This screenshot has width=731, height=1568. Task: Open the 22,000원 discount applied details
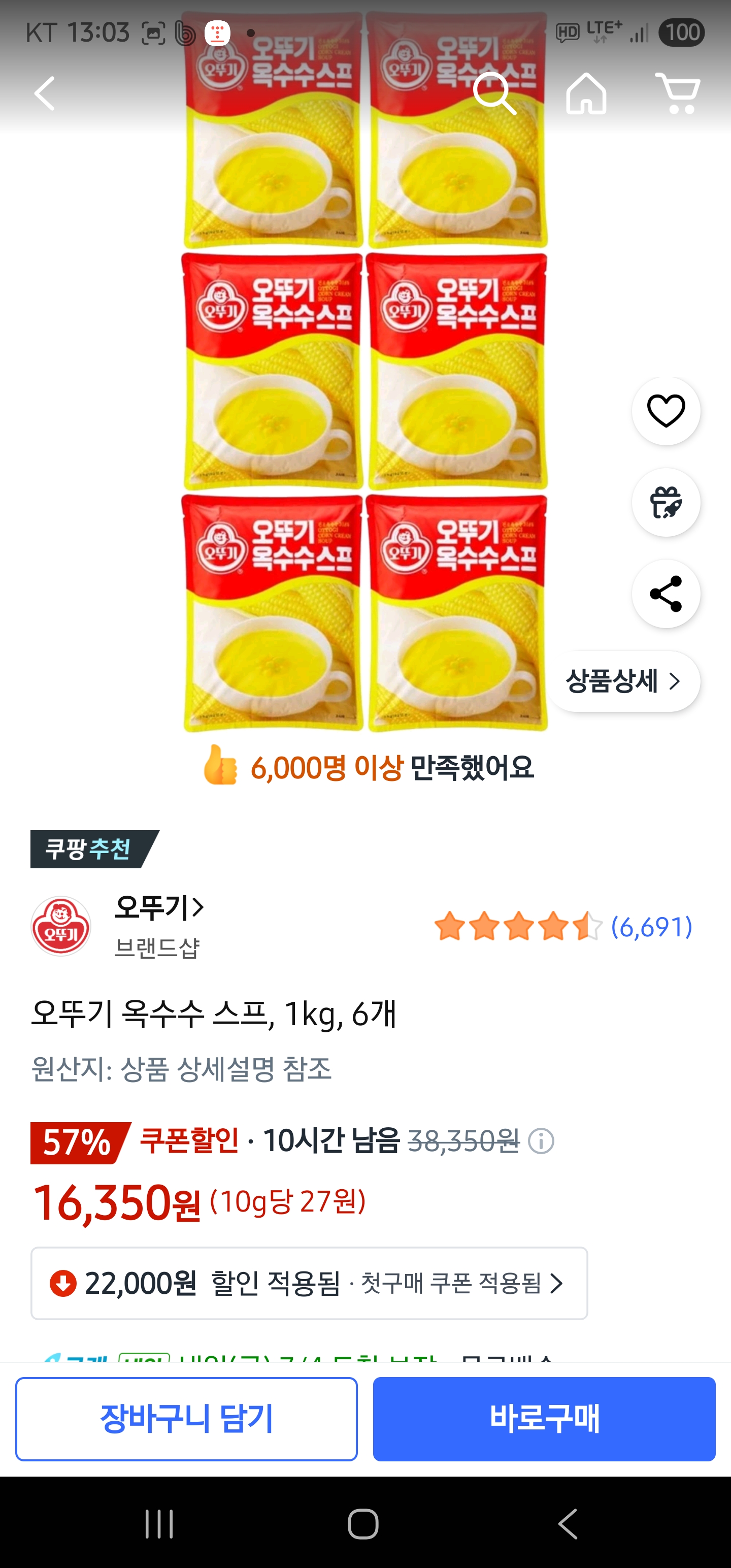click(309, 1283)
